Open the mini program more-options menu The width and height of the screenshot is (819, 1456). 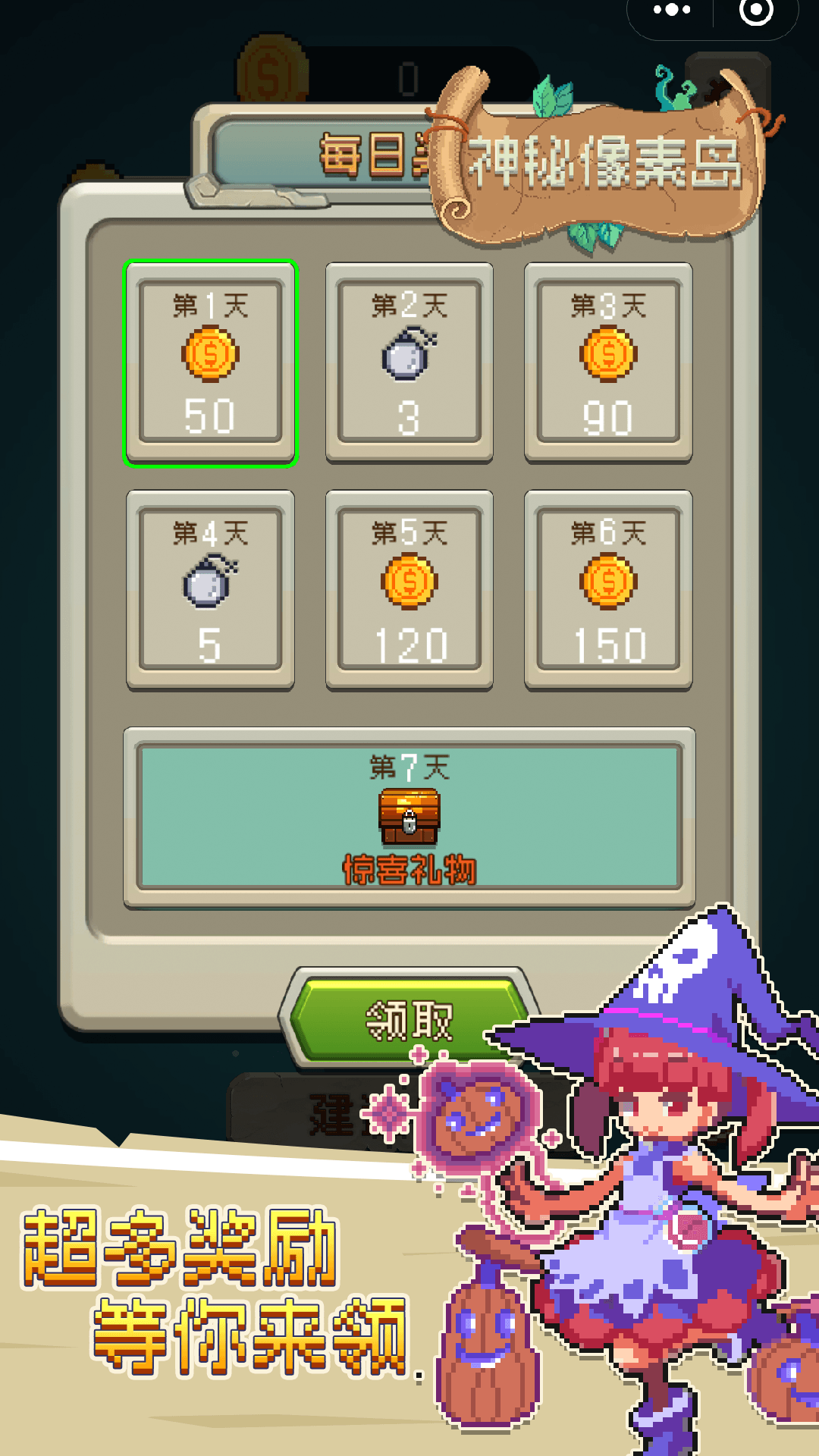click(x=671, y=11)
